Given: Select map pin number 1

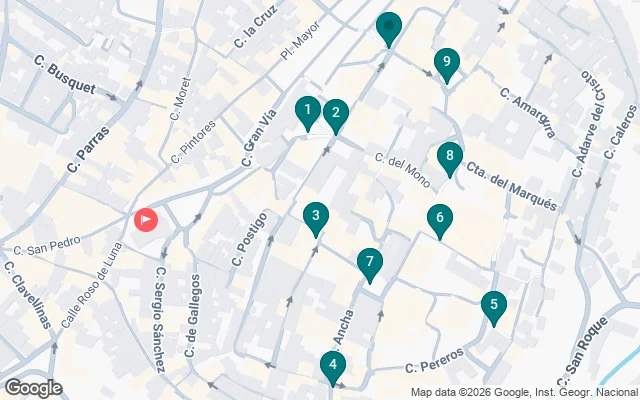Looking at the screenshot, I should pyautogui.click(x=308, y=110).
